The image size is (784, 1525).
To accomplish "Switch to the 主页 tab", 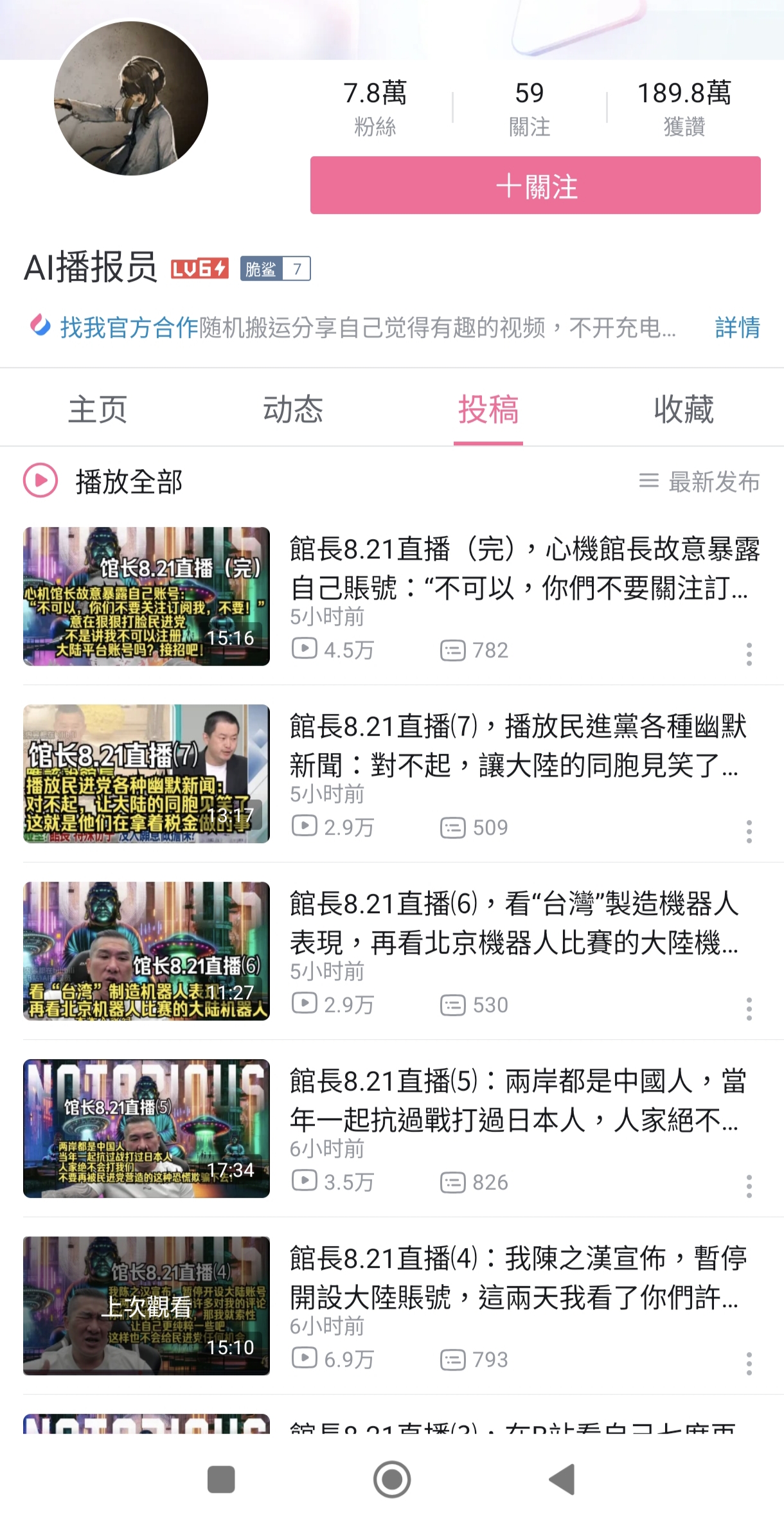I will click(x=98, y=409).
